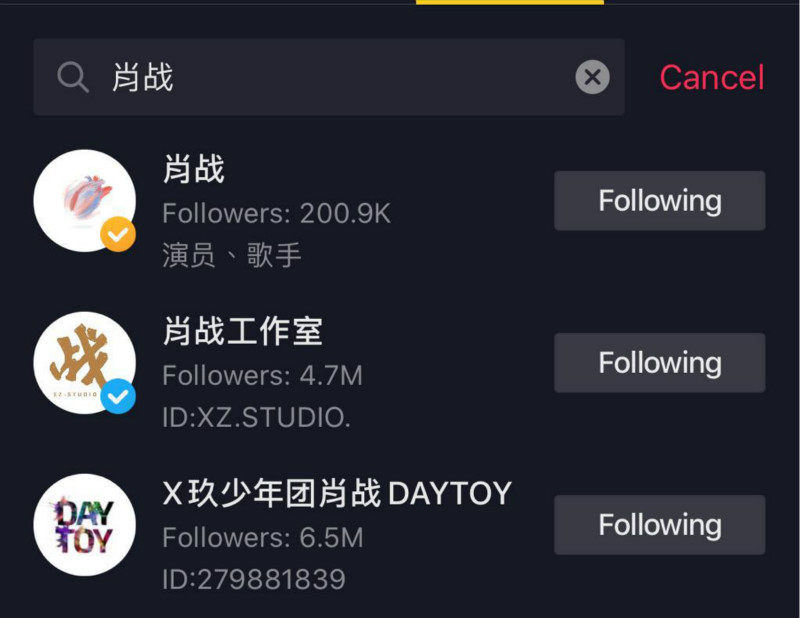
Task: Tap Following button next to 肖战工作室
Action: (x=659, y=362)
